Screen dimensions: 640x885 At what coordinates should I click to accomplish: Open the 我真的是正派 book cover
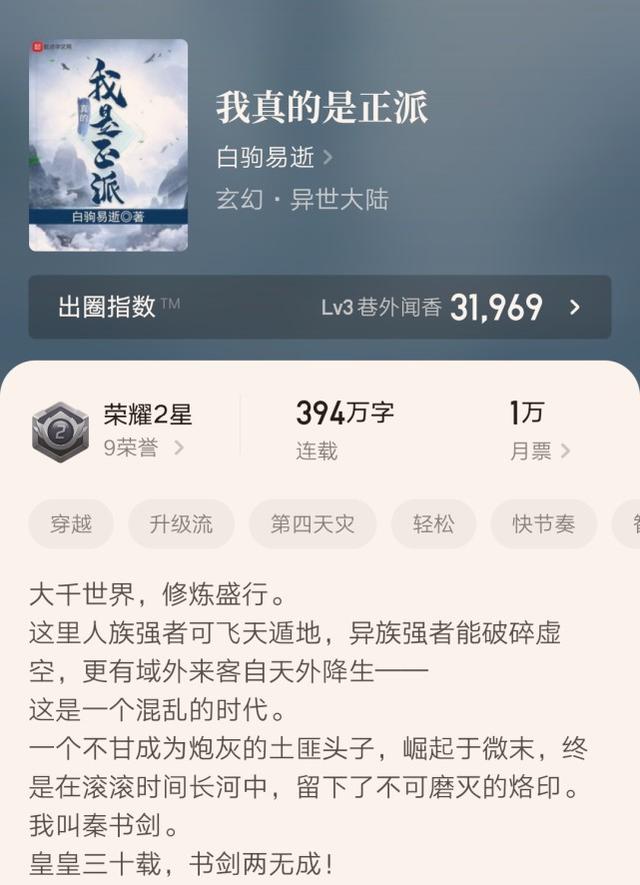108,145
